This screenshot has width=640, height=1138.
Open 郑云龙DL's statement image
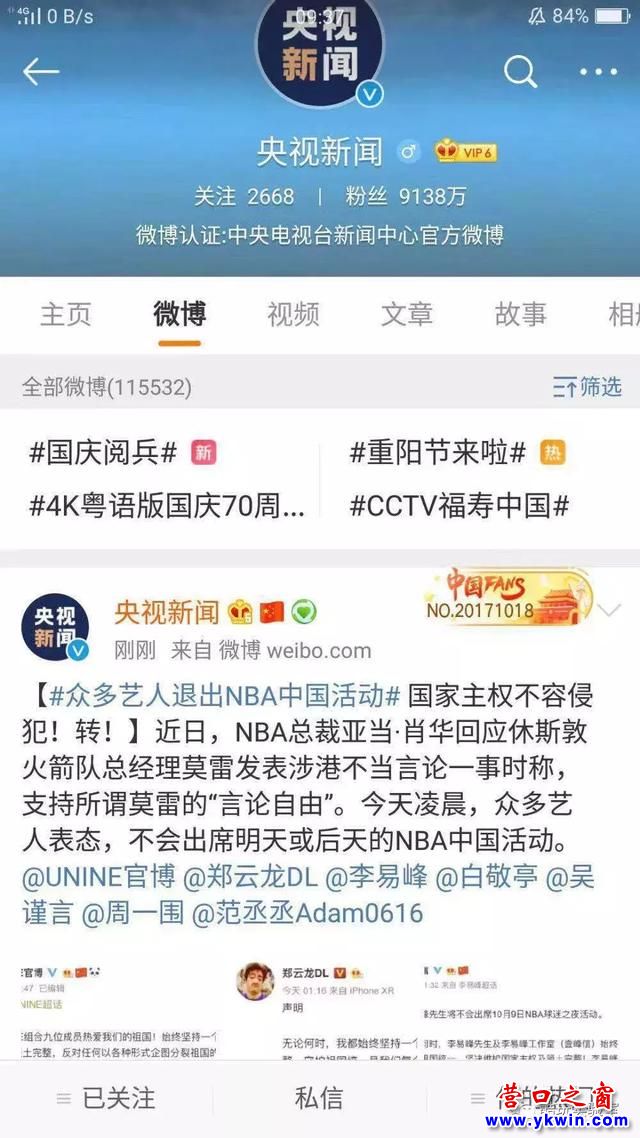point(320,1010)
